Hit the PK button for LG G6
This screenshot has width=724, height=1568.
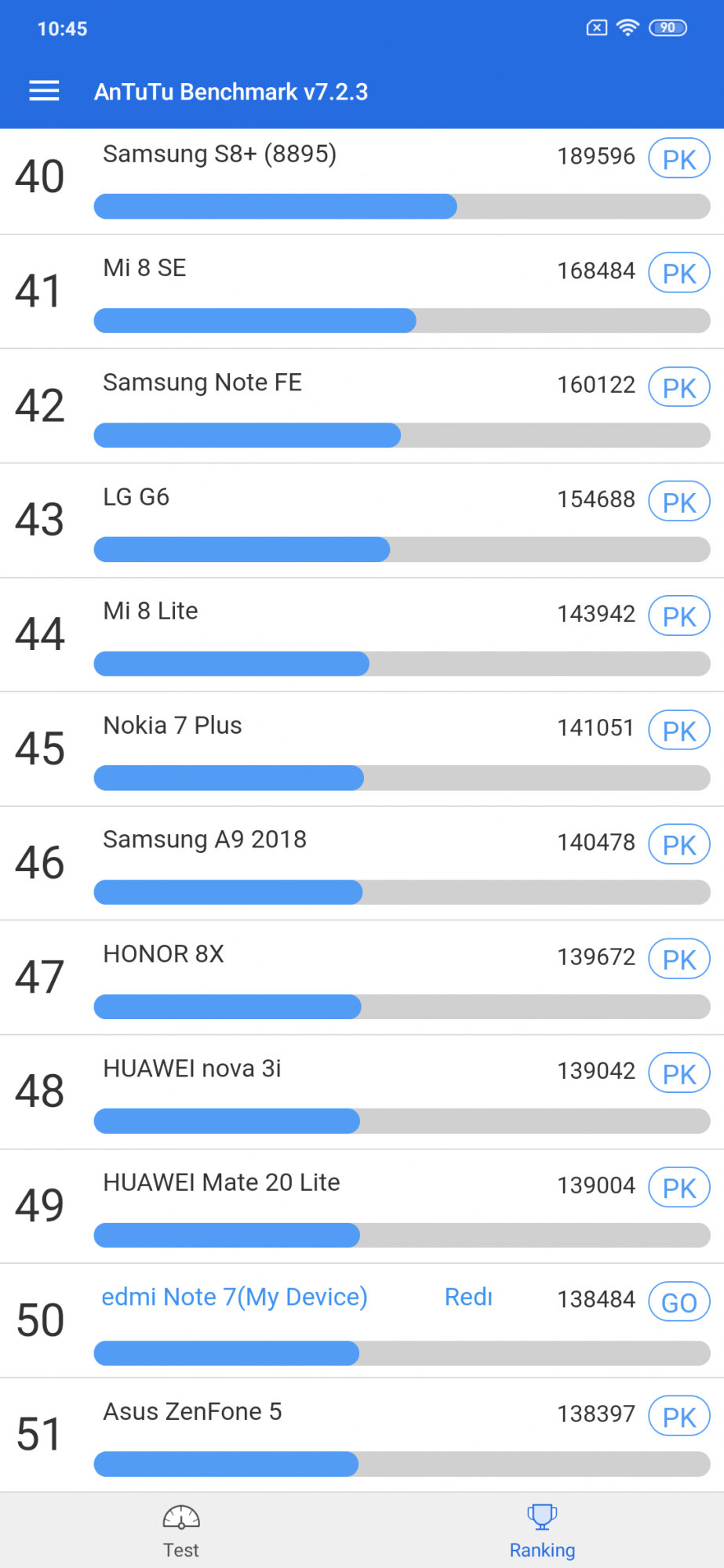[x=679, y=502]
